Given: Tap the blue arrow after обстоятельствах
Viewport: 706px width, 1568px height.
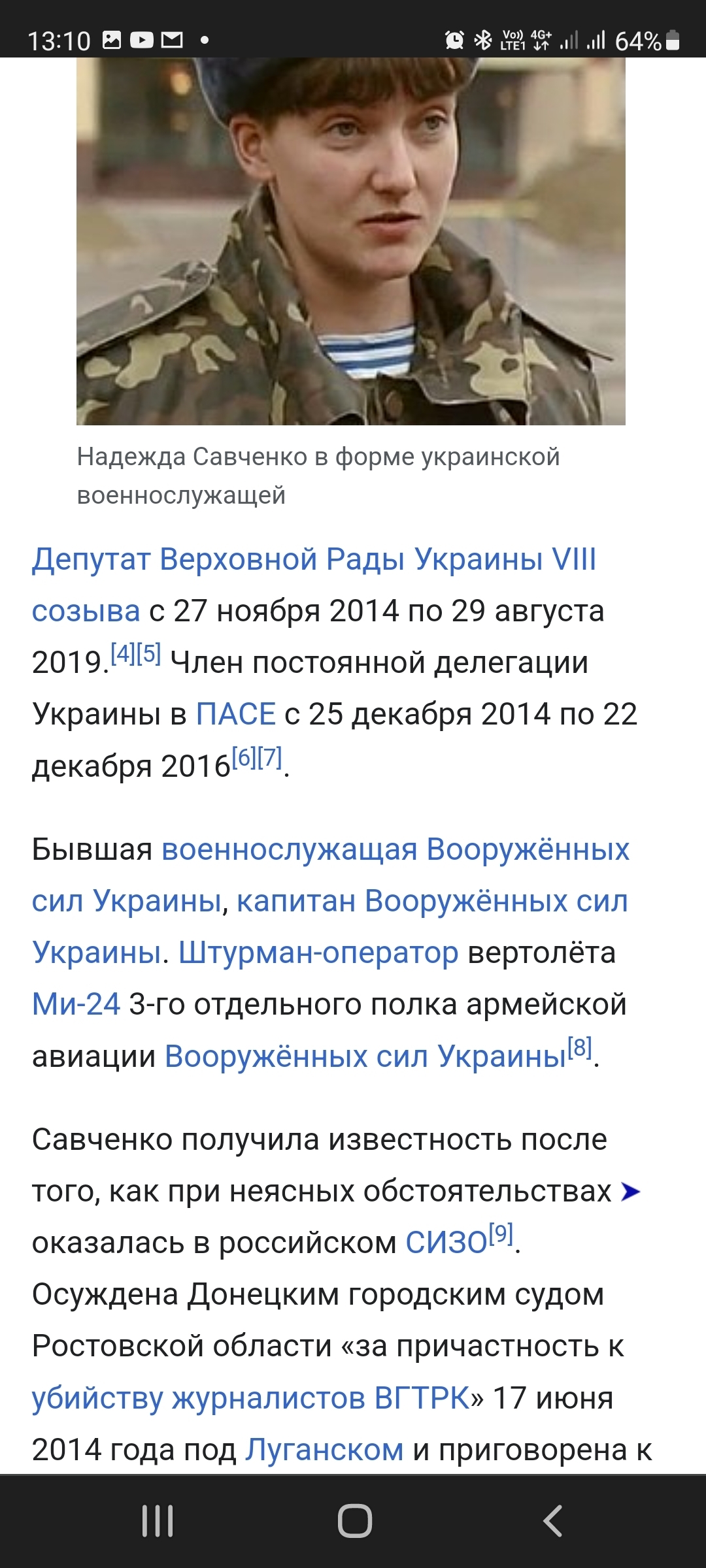Looking at the screenshot, I should click(x=630, y=1192).
